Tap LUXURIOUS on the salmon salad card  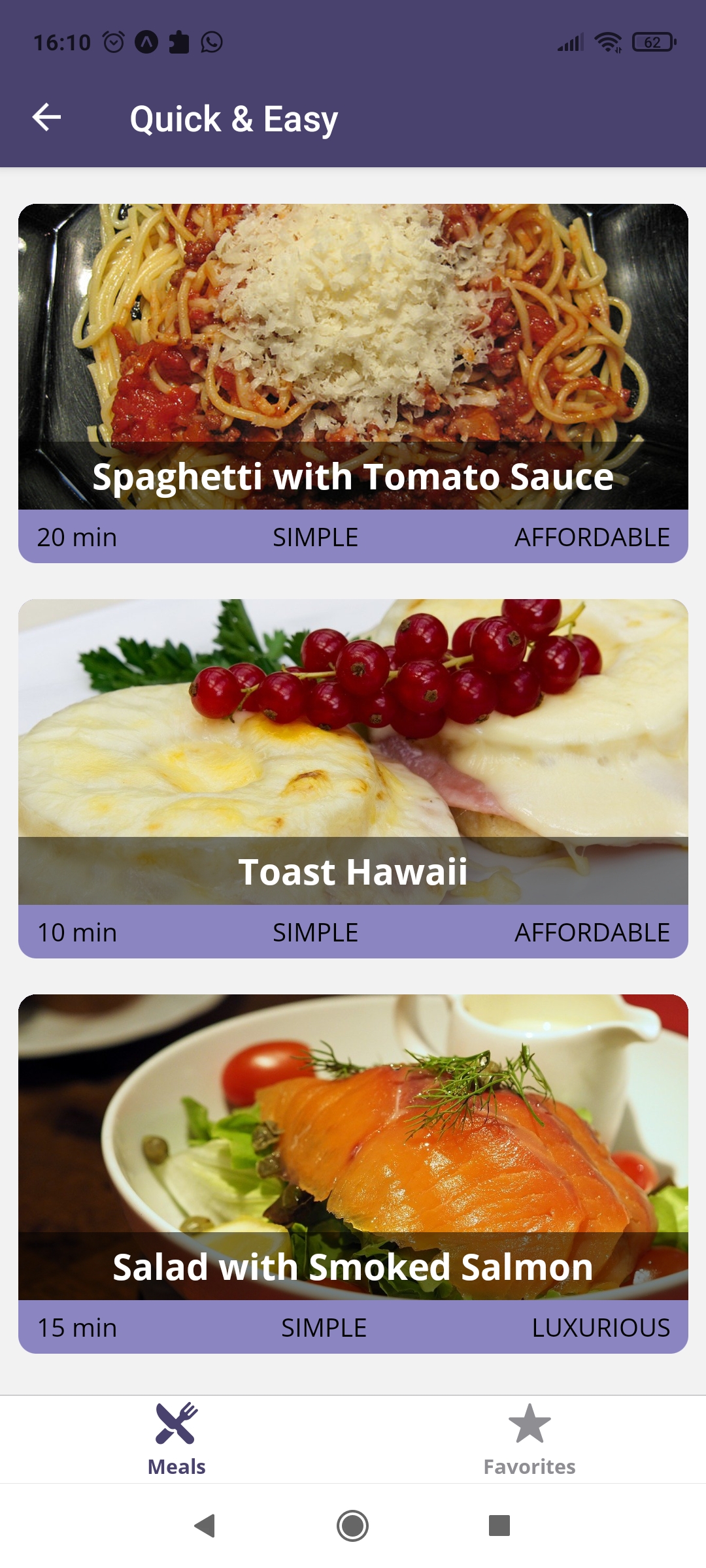pyautogui.click(x=601, y=1327)
